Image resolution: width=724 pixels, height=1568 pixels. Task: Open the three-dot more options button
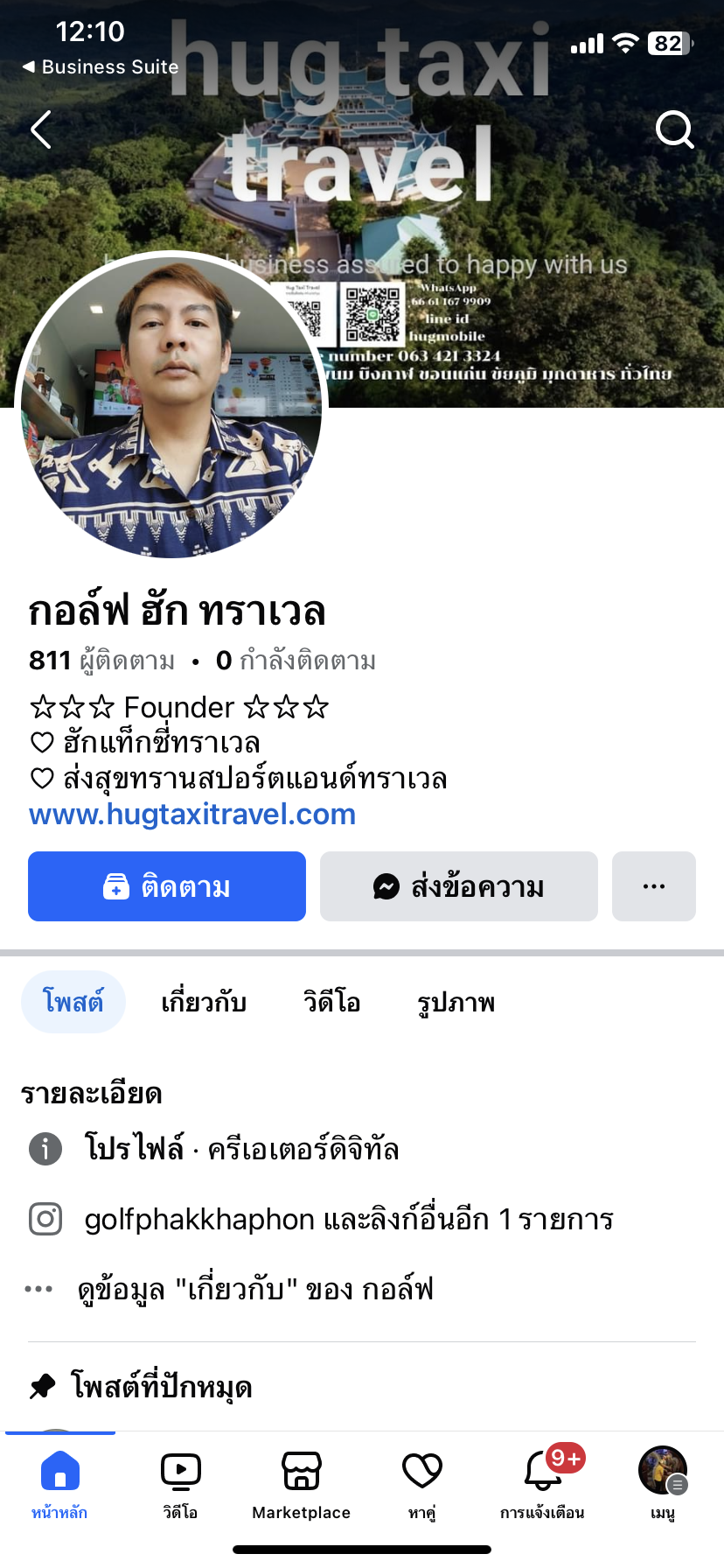[654, 886]
